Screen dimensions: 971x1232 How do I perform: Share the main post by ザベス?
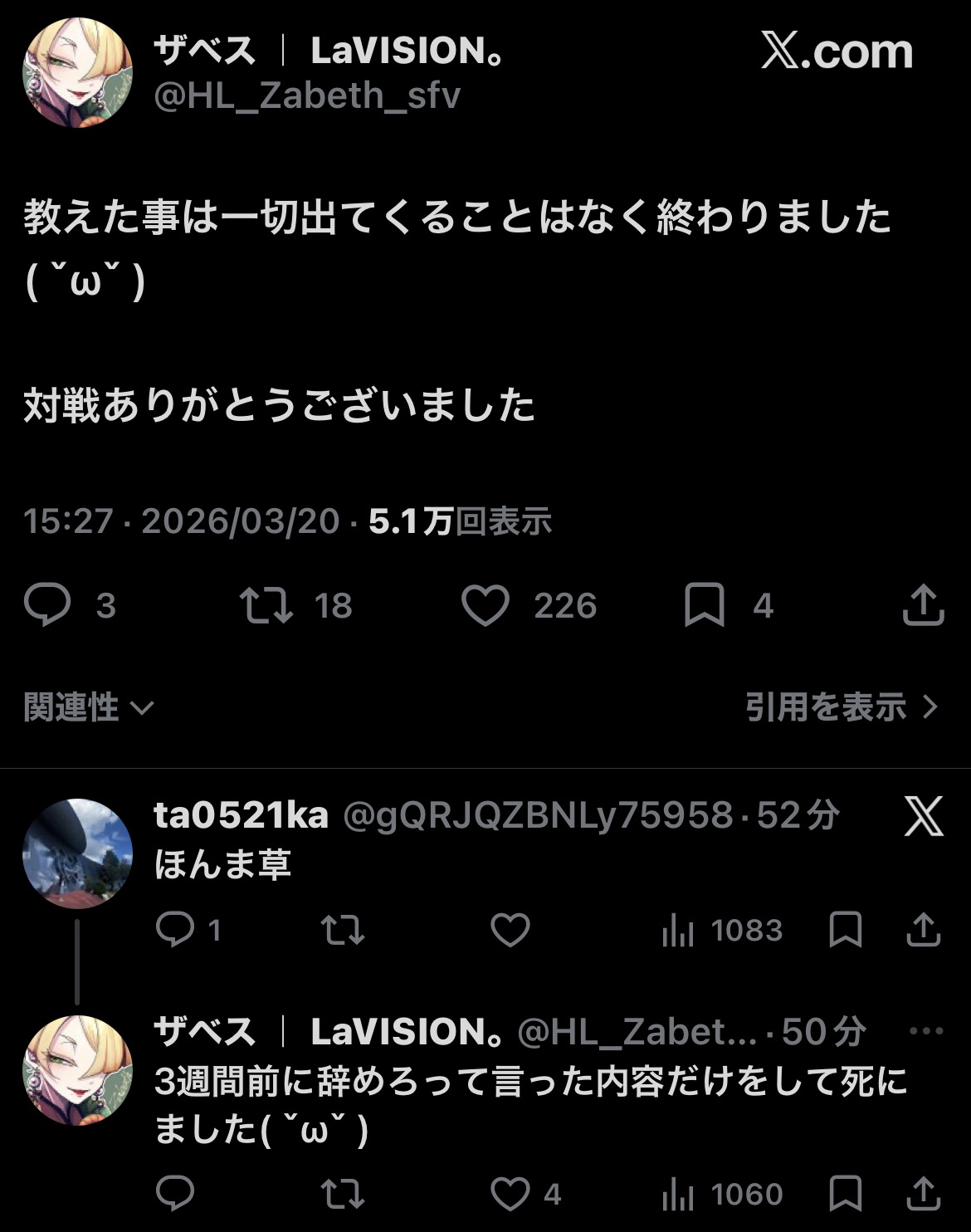click(x=923, y=605)
